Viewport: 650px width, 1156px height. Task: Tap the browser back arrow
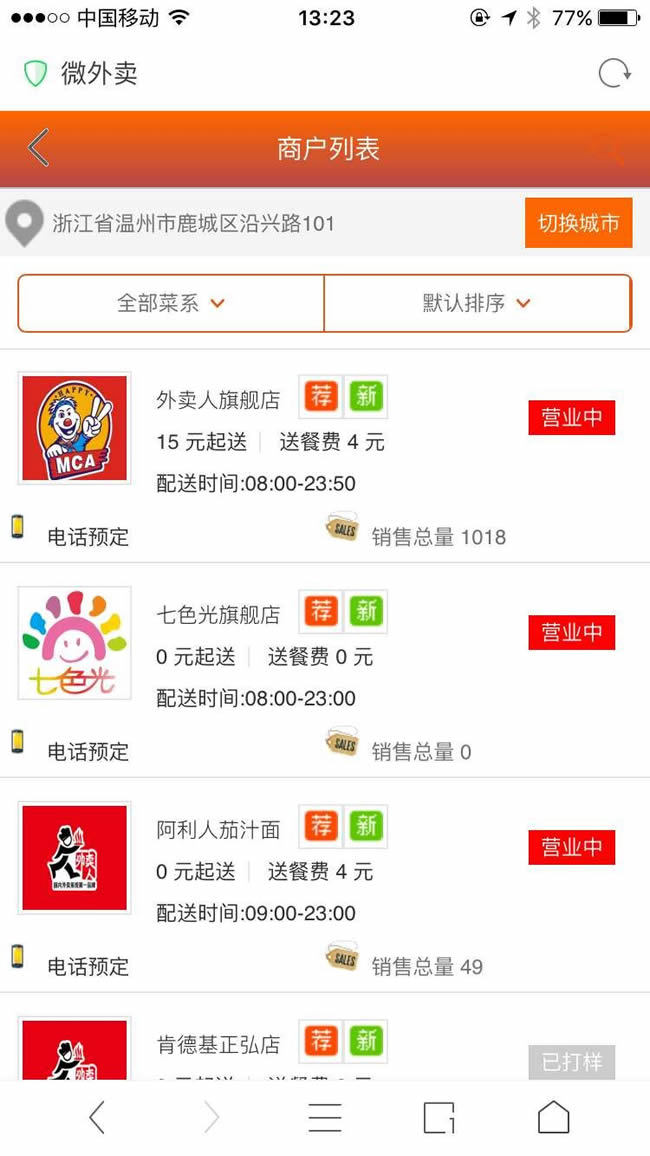[97, 1117]
